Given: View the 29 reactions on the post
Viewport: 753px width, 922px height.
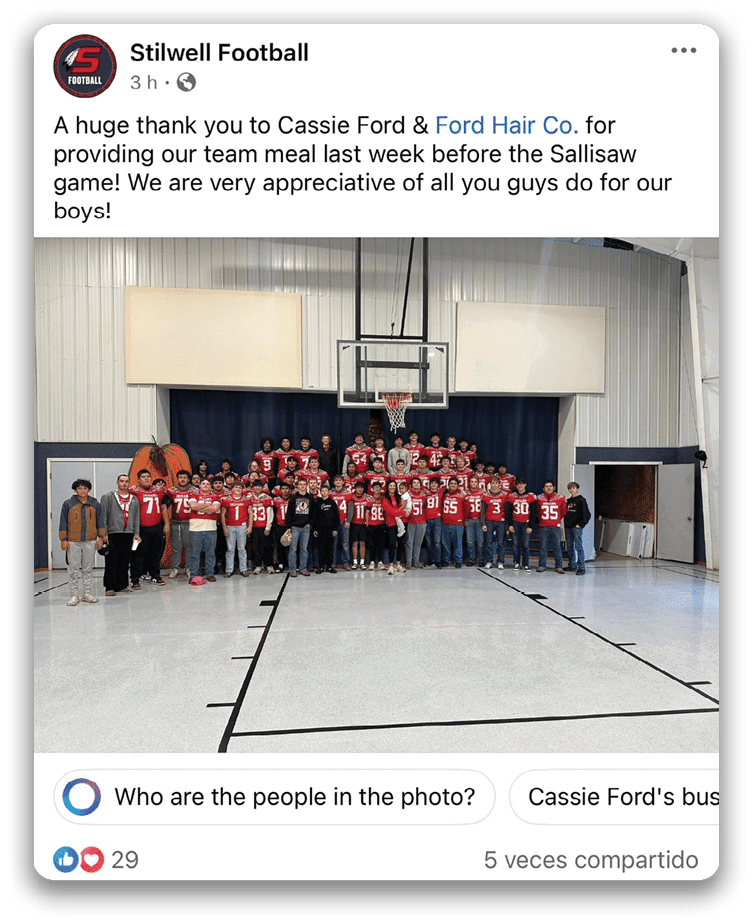Looking at the screenshot, I should (x=97, y=859).
